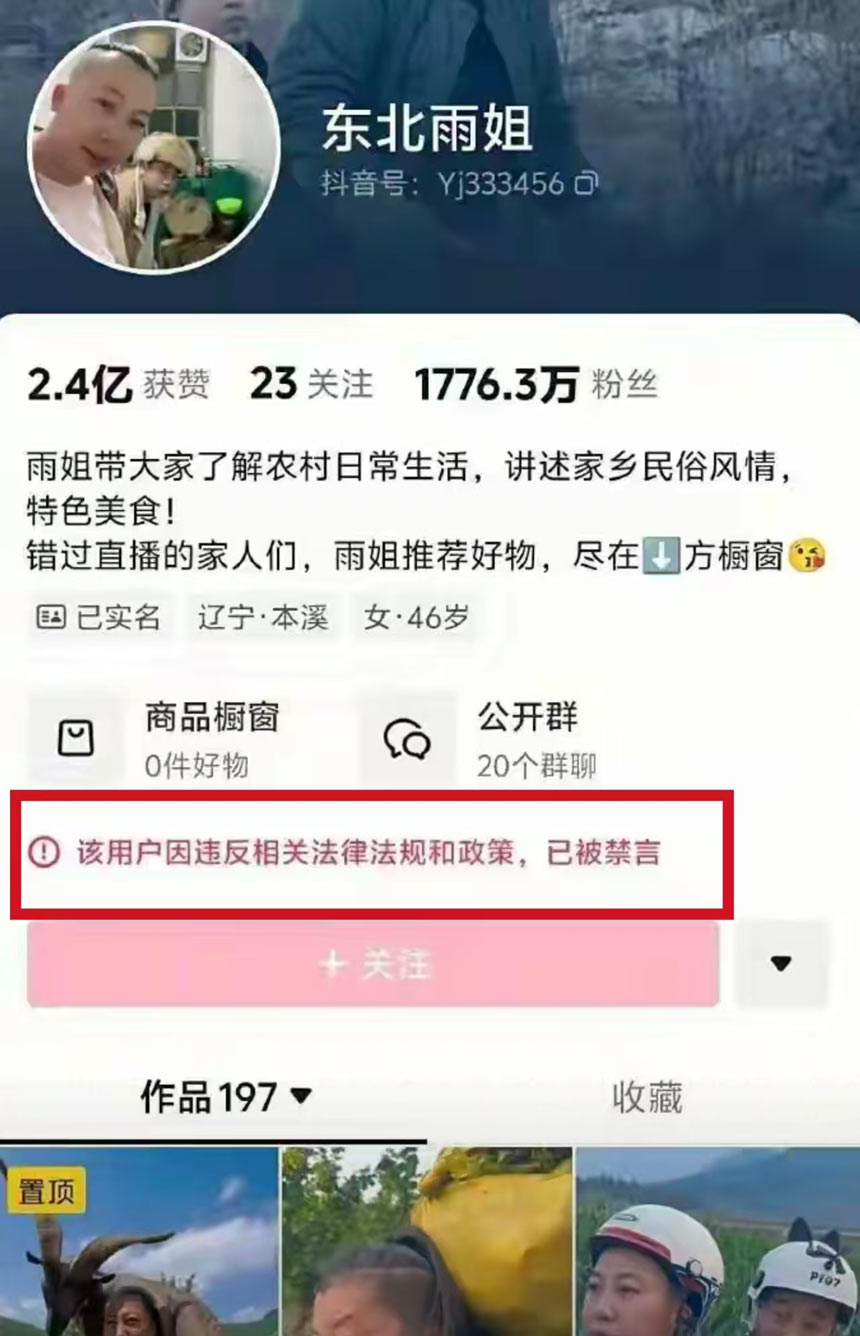Open the 公开群 group chats

pyautogui.click(x=490, y=739)
